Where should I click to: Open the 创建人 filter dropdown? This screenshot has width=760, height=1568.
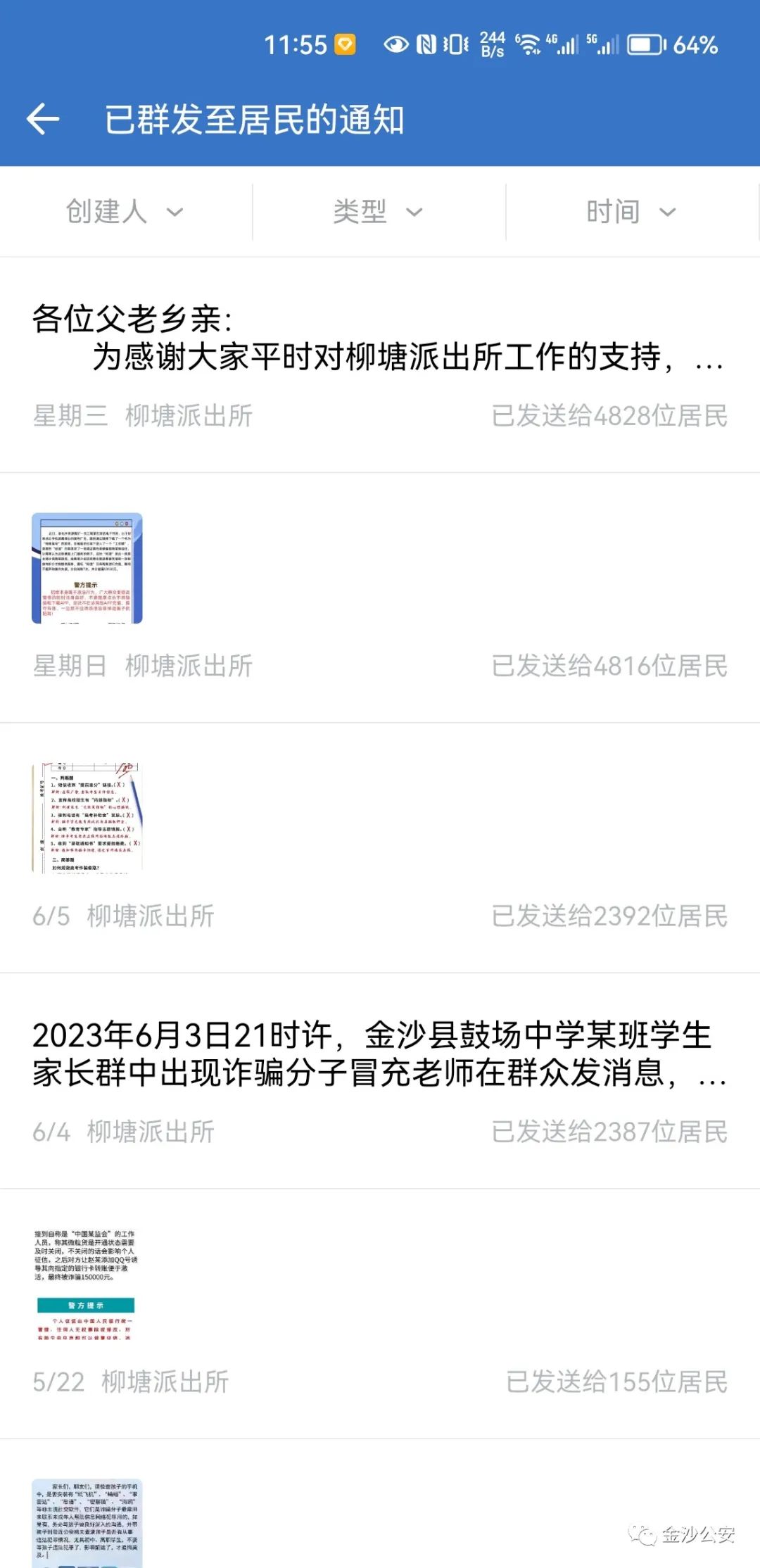pyautogui.click(x=123, y=212)
